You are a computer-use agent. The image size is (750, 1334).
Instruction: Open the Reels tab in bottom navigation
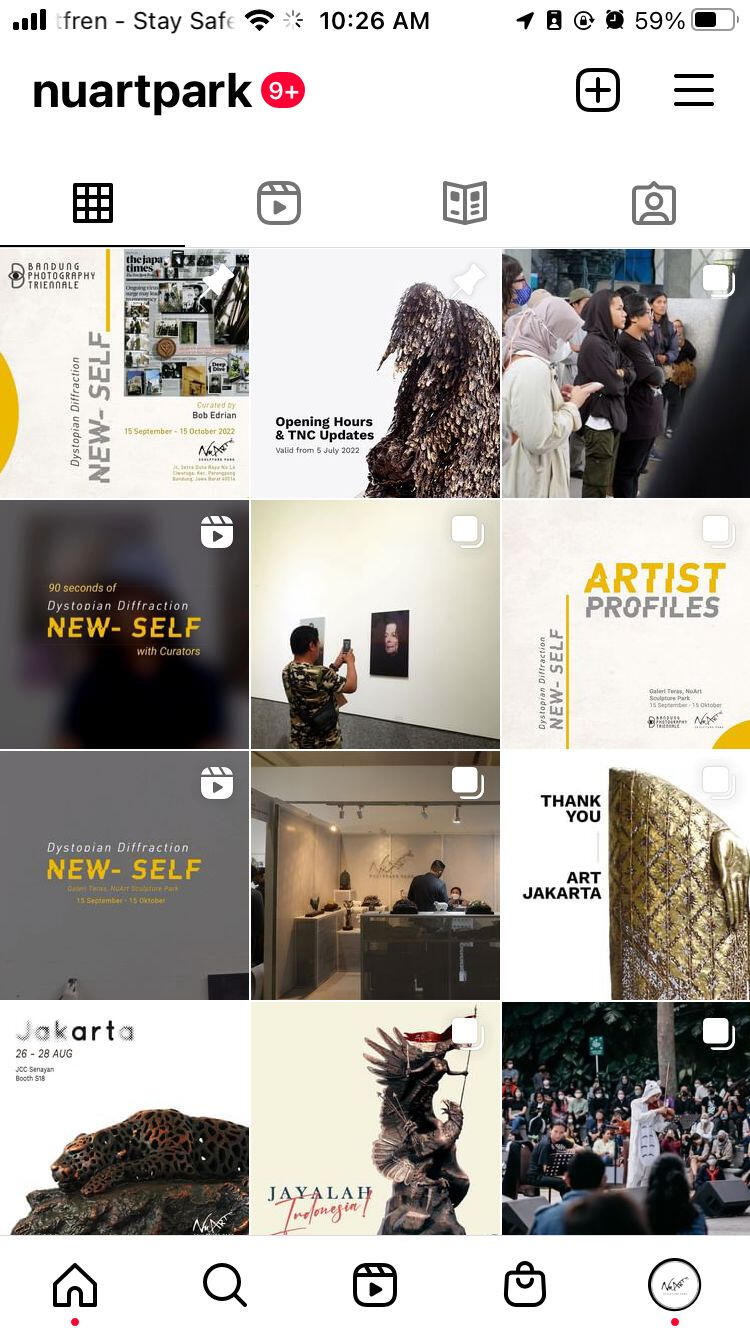[x=375, y=1285]
